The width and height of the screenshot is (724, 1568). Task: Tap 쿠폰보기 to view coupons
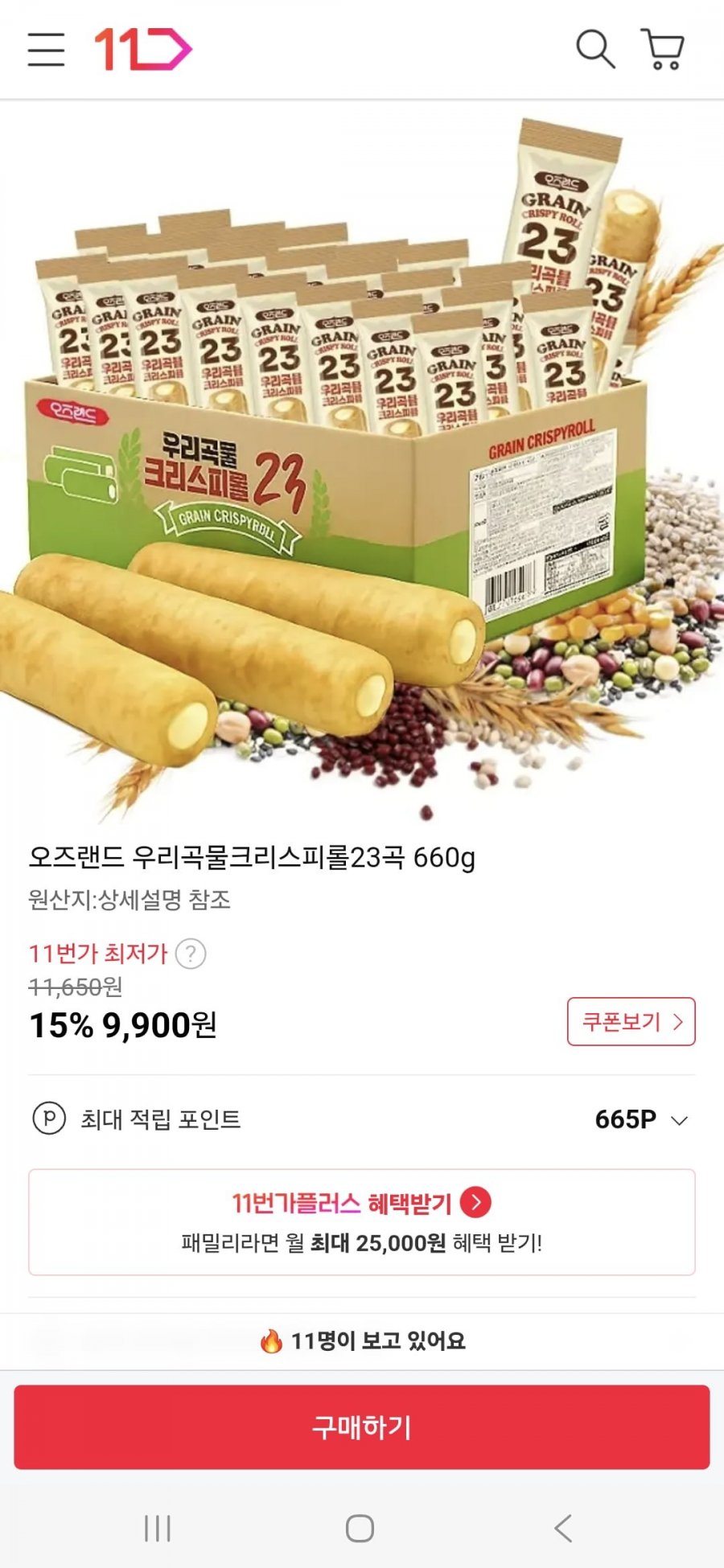pyautogui.click(x=631, y=1022)
